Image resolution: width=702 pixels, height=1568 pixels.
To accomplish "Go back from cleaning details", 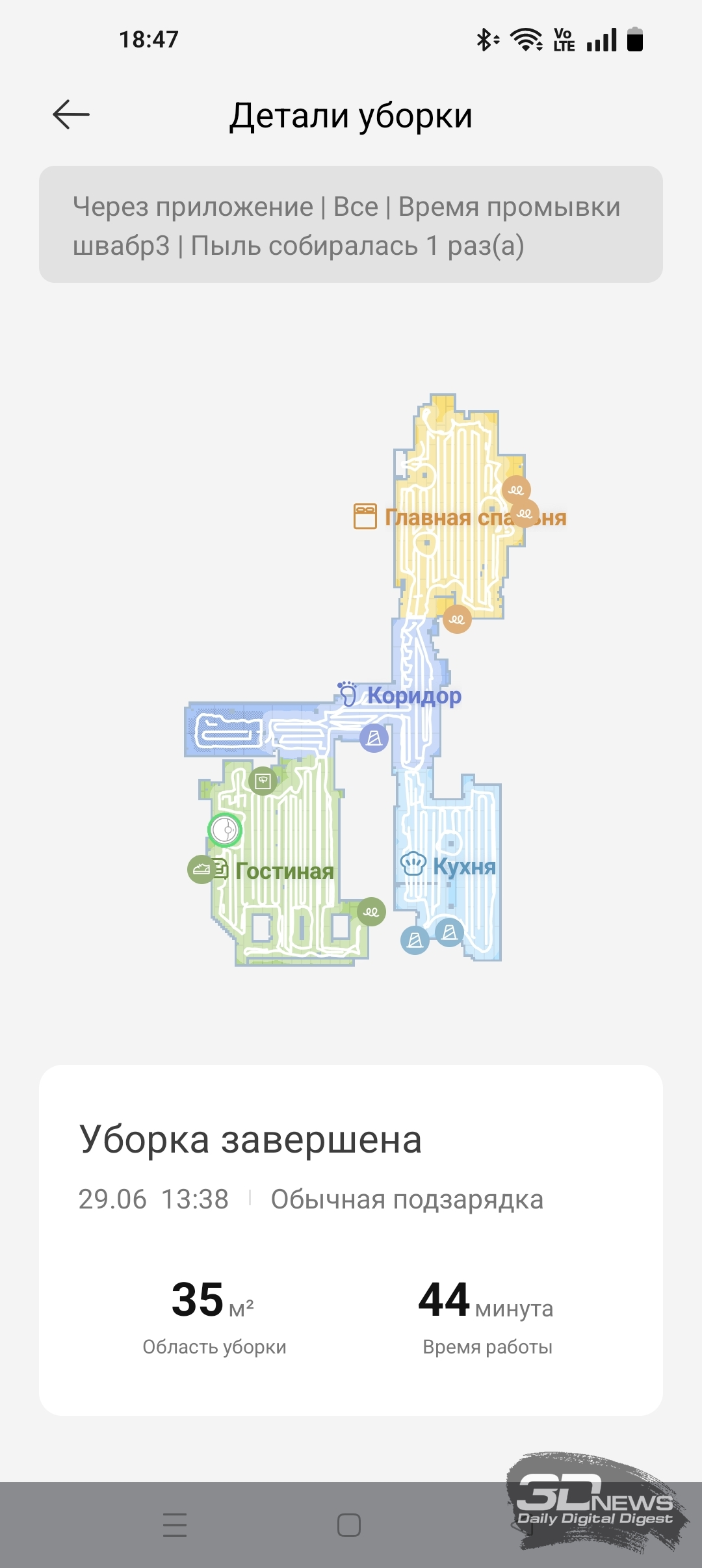I will point(71,115).
